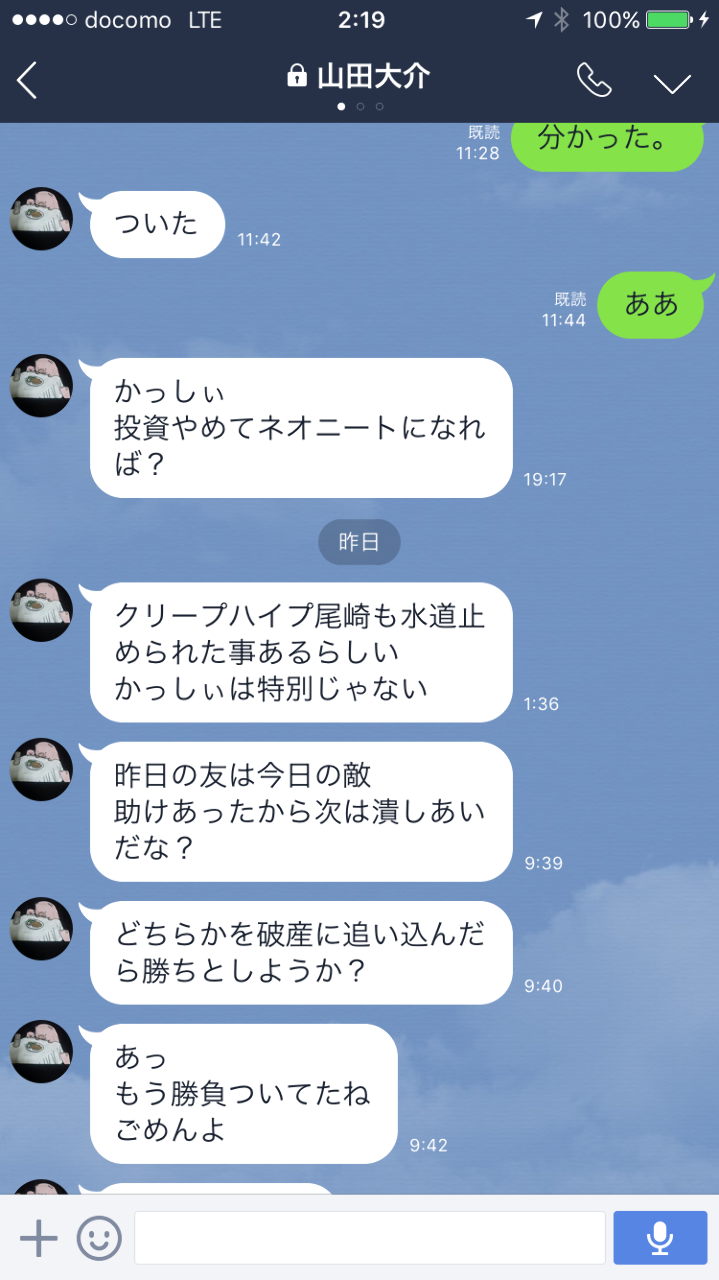Viewport: 719px width, 1280px height.
Task: Tap the message text input field
Action: click(x=369, y=1238)
